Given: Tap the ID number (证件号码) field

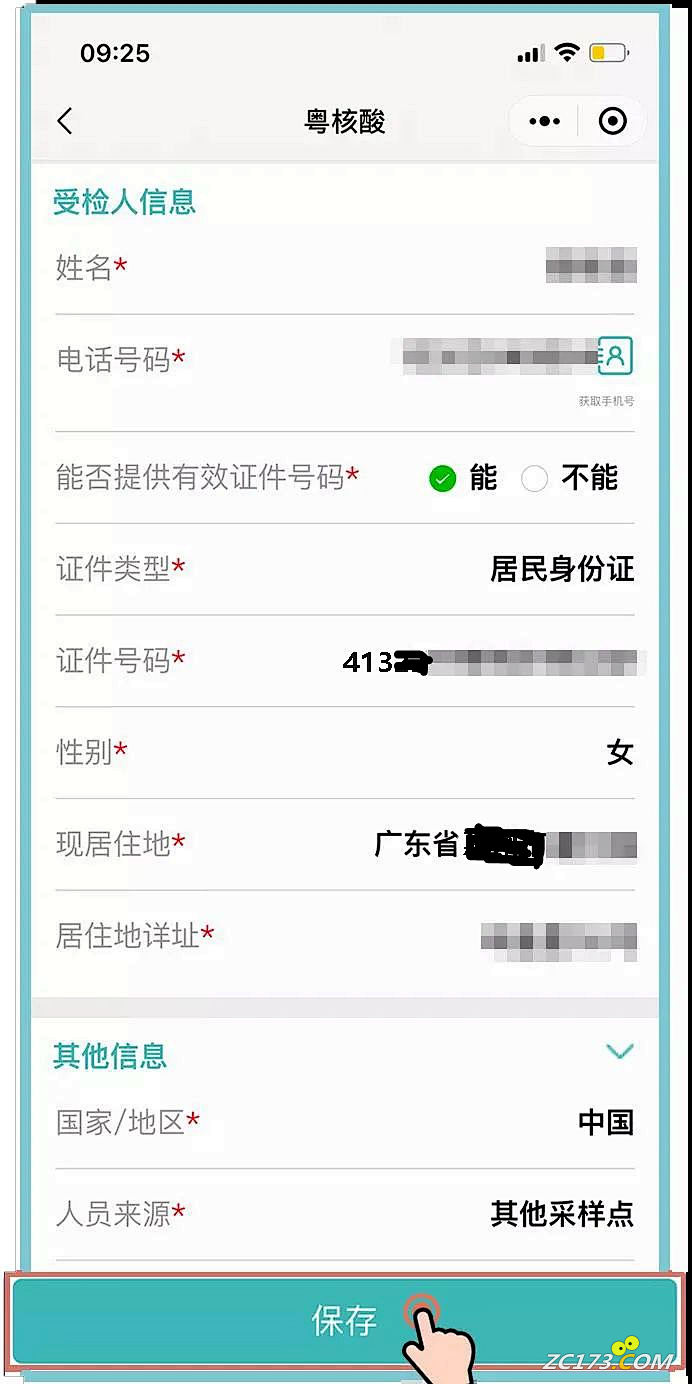Looking at the screenshot, I should tap(500, 661).
